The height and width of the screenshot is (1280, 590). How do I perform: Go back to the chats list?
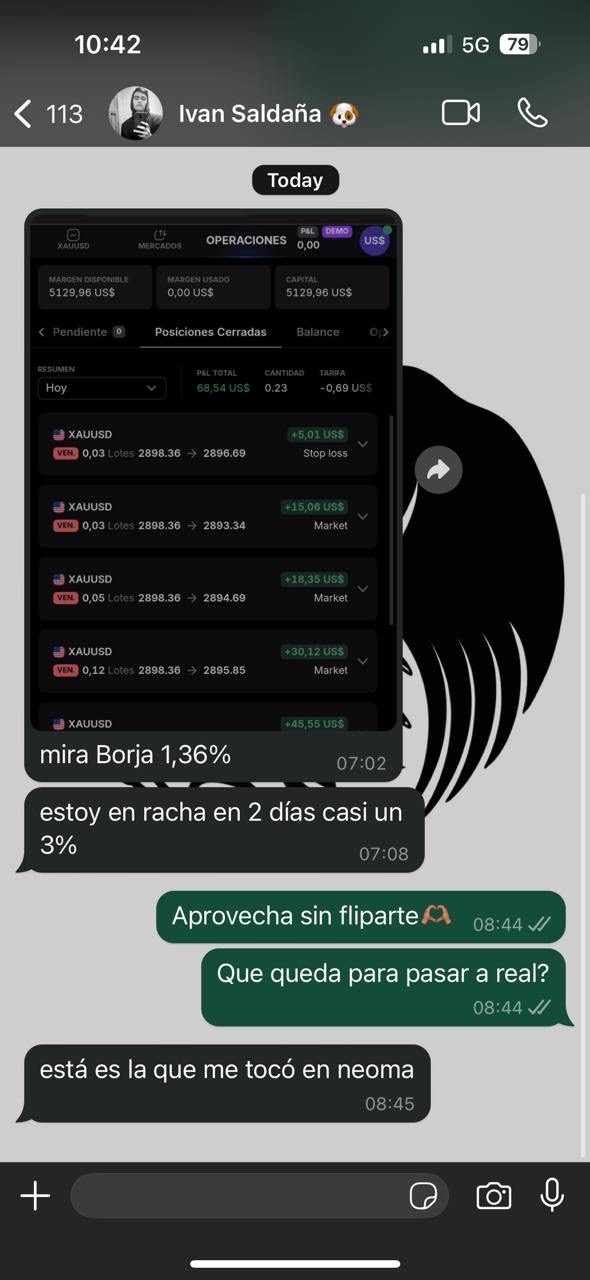[x=47, y=113]
